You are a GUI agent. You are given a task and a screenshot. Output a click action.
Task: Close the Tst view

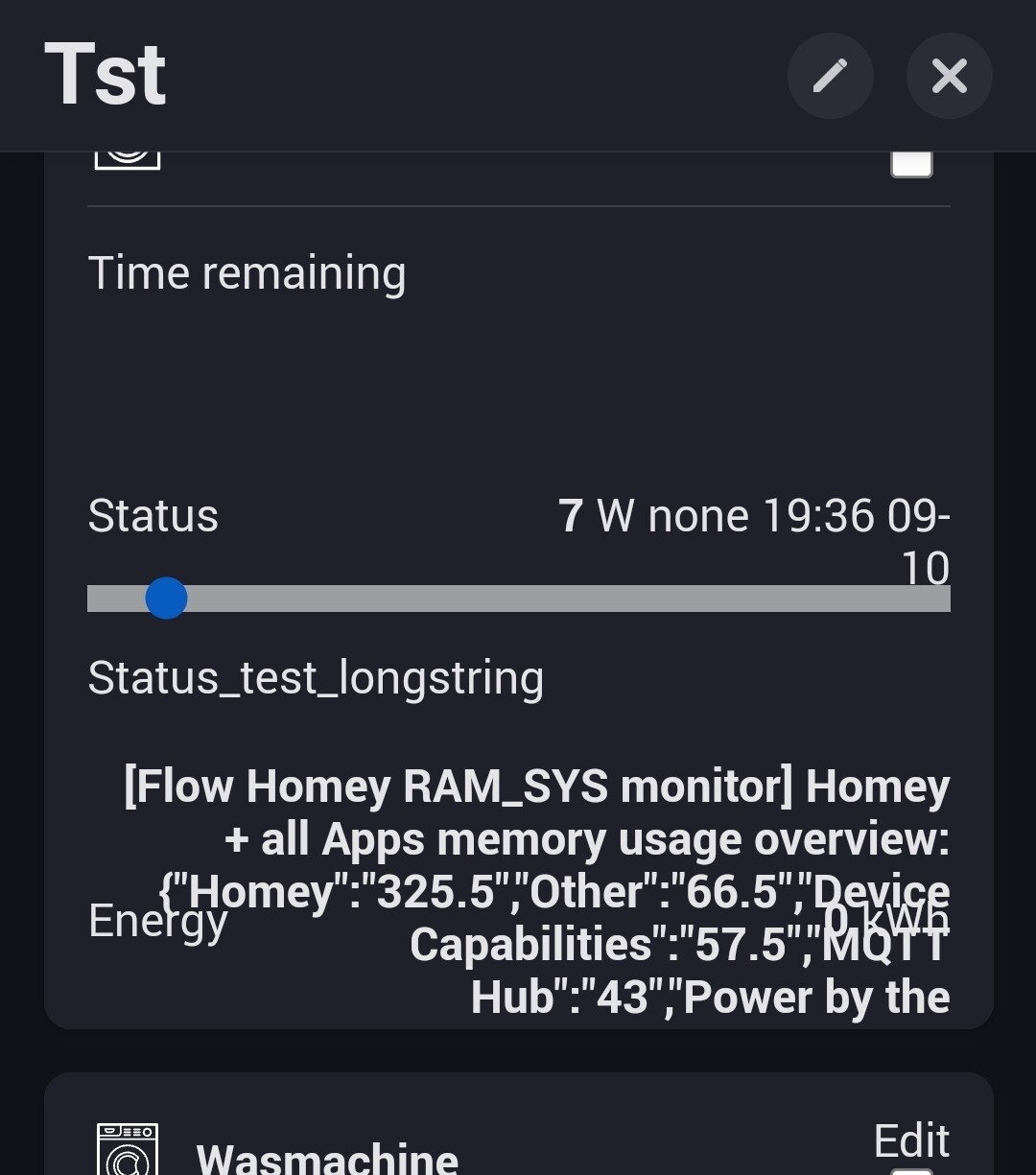click(x=949, y=76)
